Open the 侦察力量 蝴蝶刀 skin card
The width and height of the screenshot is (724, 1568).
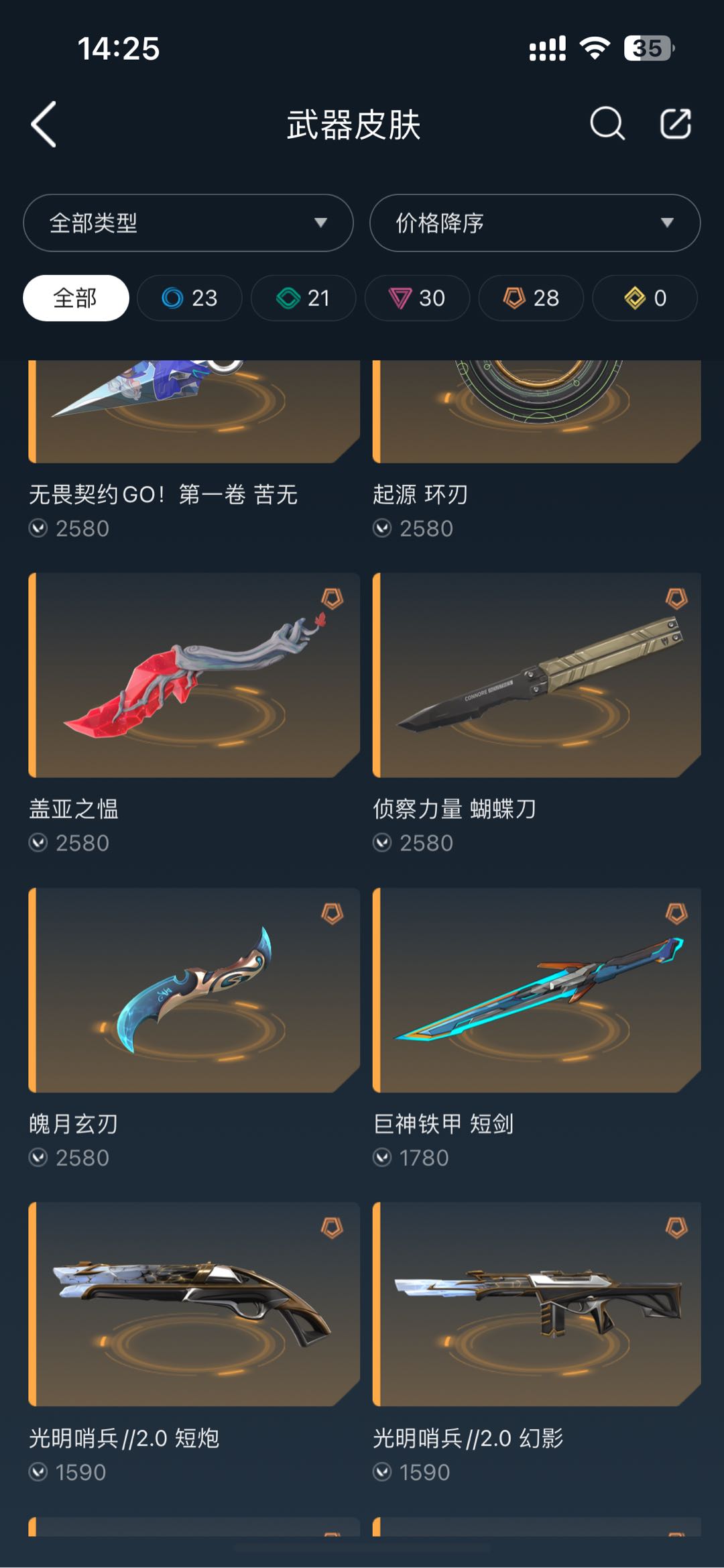tap(537, 714)
